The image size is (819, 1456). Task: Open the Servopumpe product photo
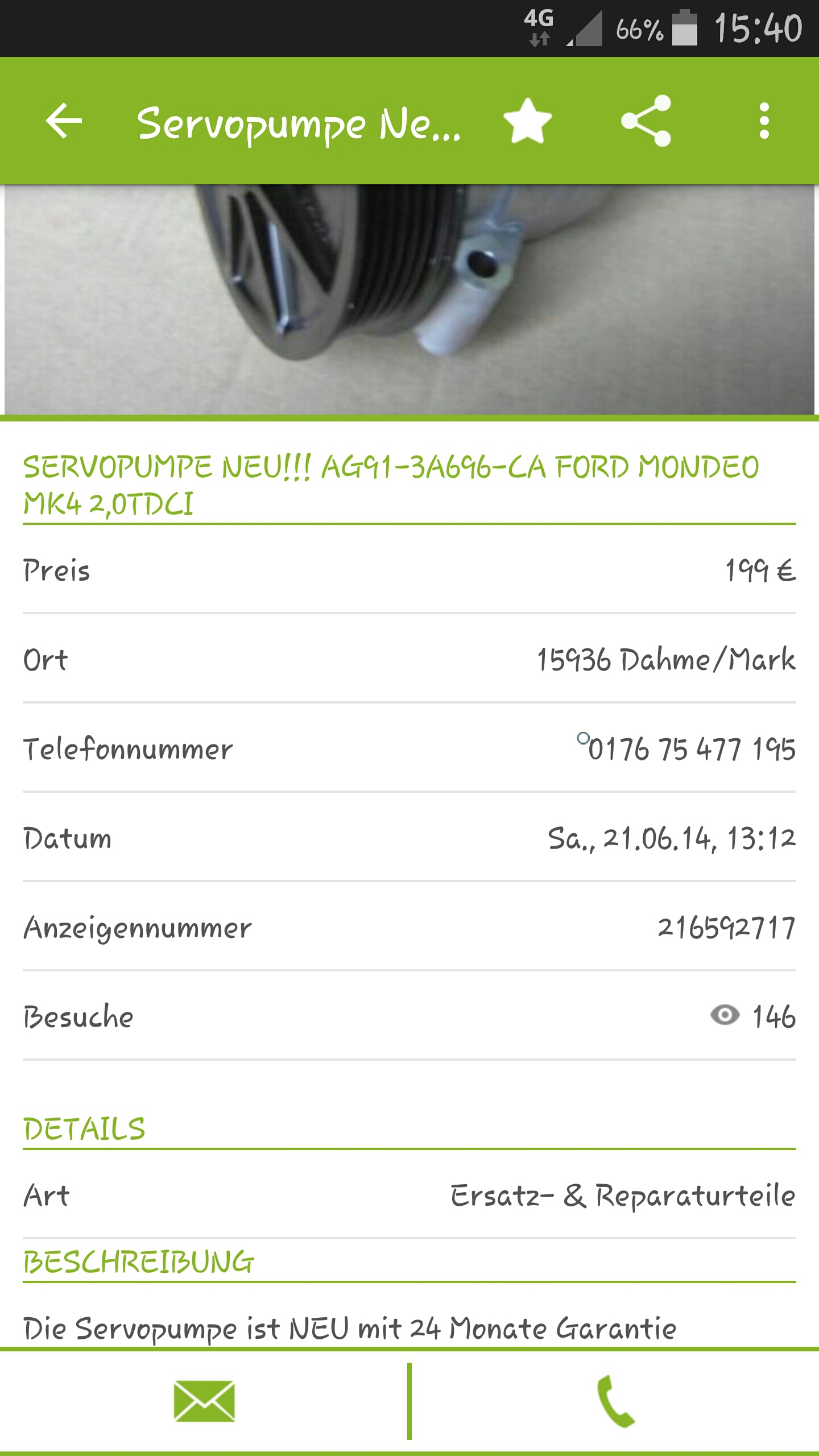coord(409,300)
